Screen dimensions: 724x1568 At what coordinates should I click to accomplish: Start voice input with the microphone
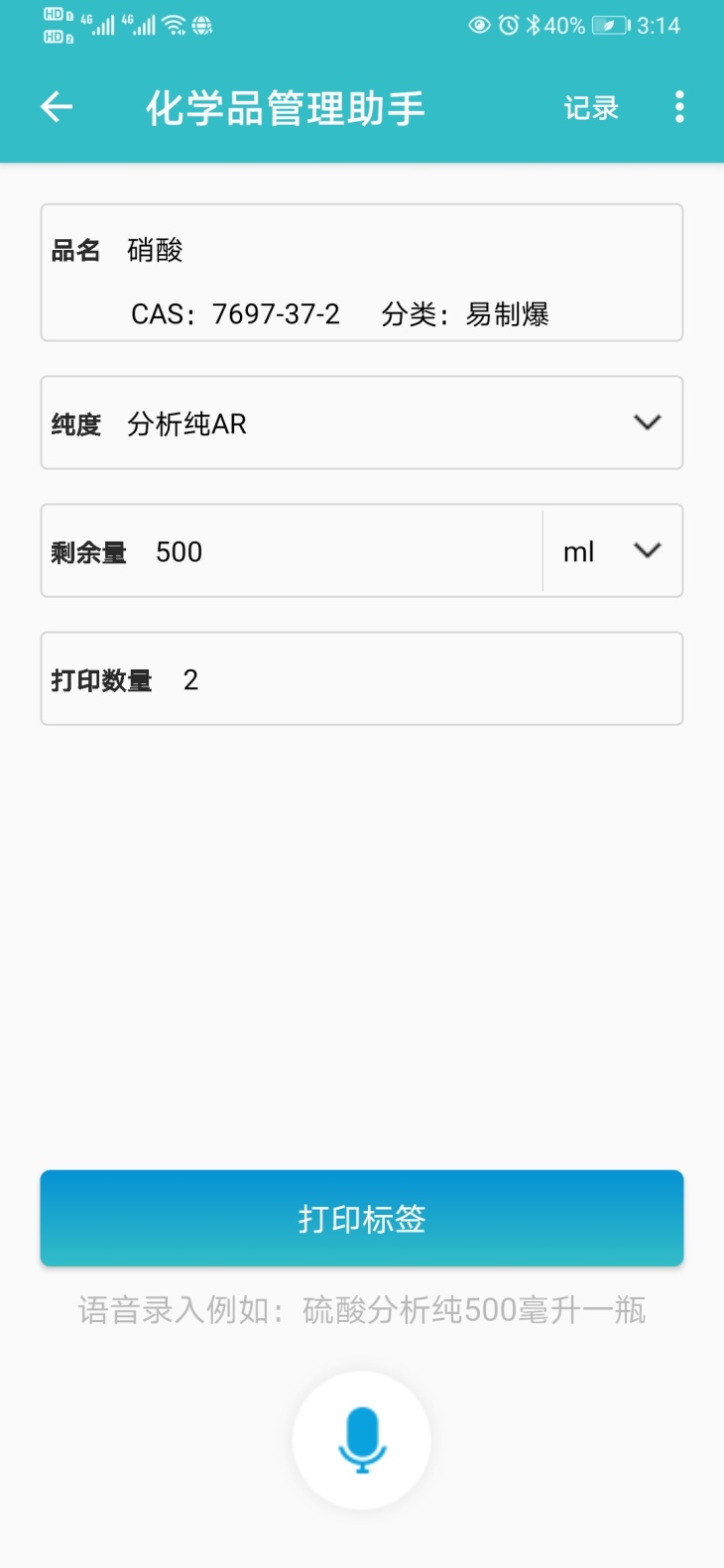(361, 1439)
